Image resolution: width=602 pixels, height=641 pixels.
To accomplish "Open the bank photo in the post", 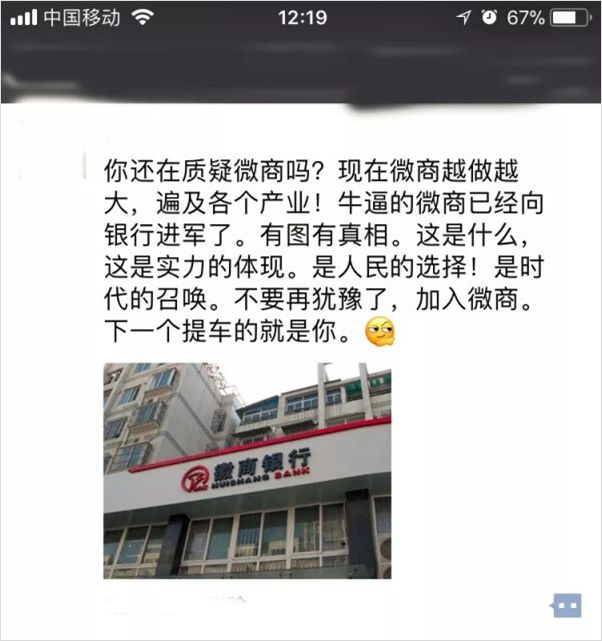I will [x=247, y=470].
